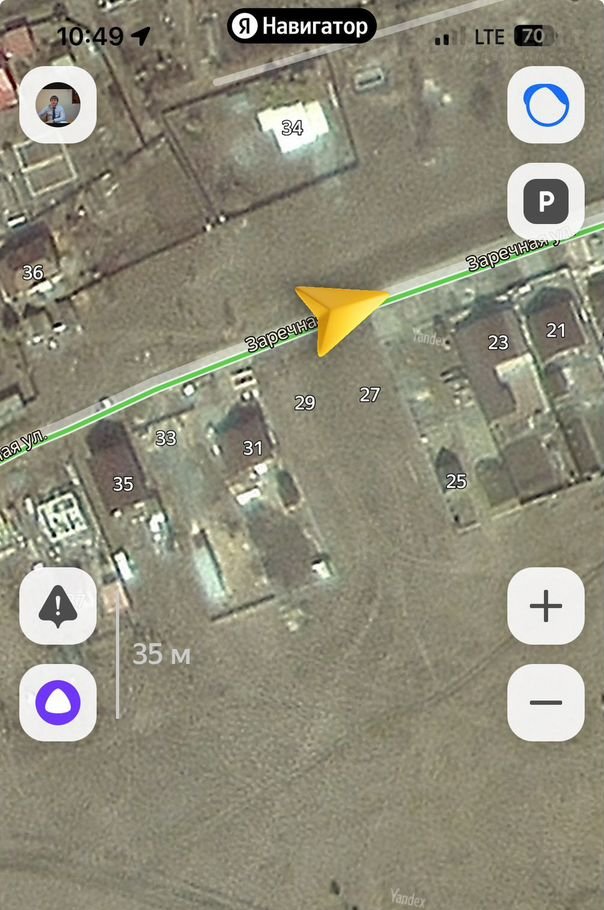Return to the Навигатор app pill
Image resolution: width=604 pixels, height=910 pixels.
point(302,27)
